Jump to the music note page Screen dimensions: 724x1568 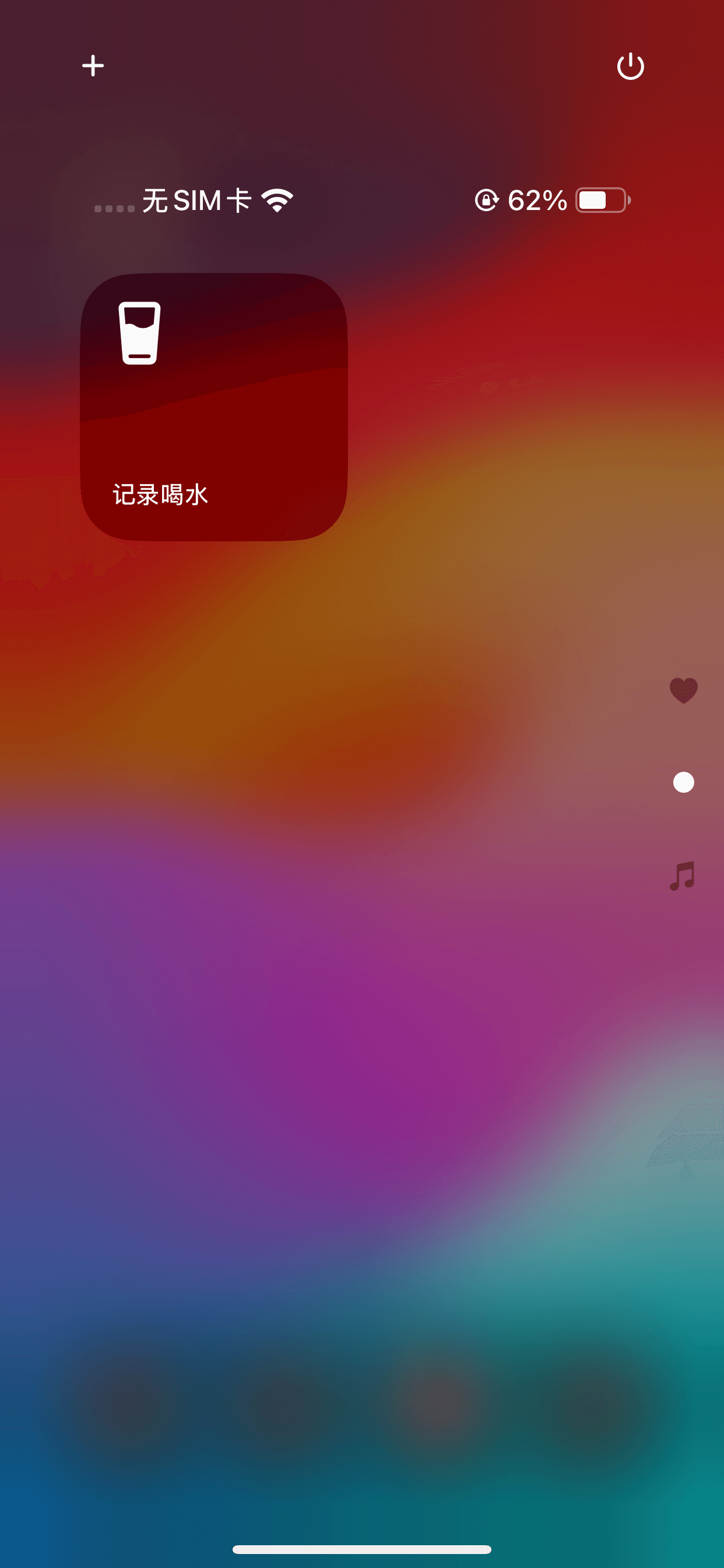[x=683, y=876]
